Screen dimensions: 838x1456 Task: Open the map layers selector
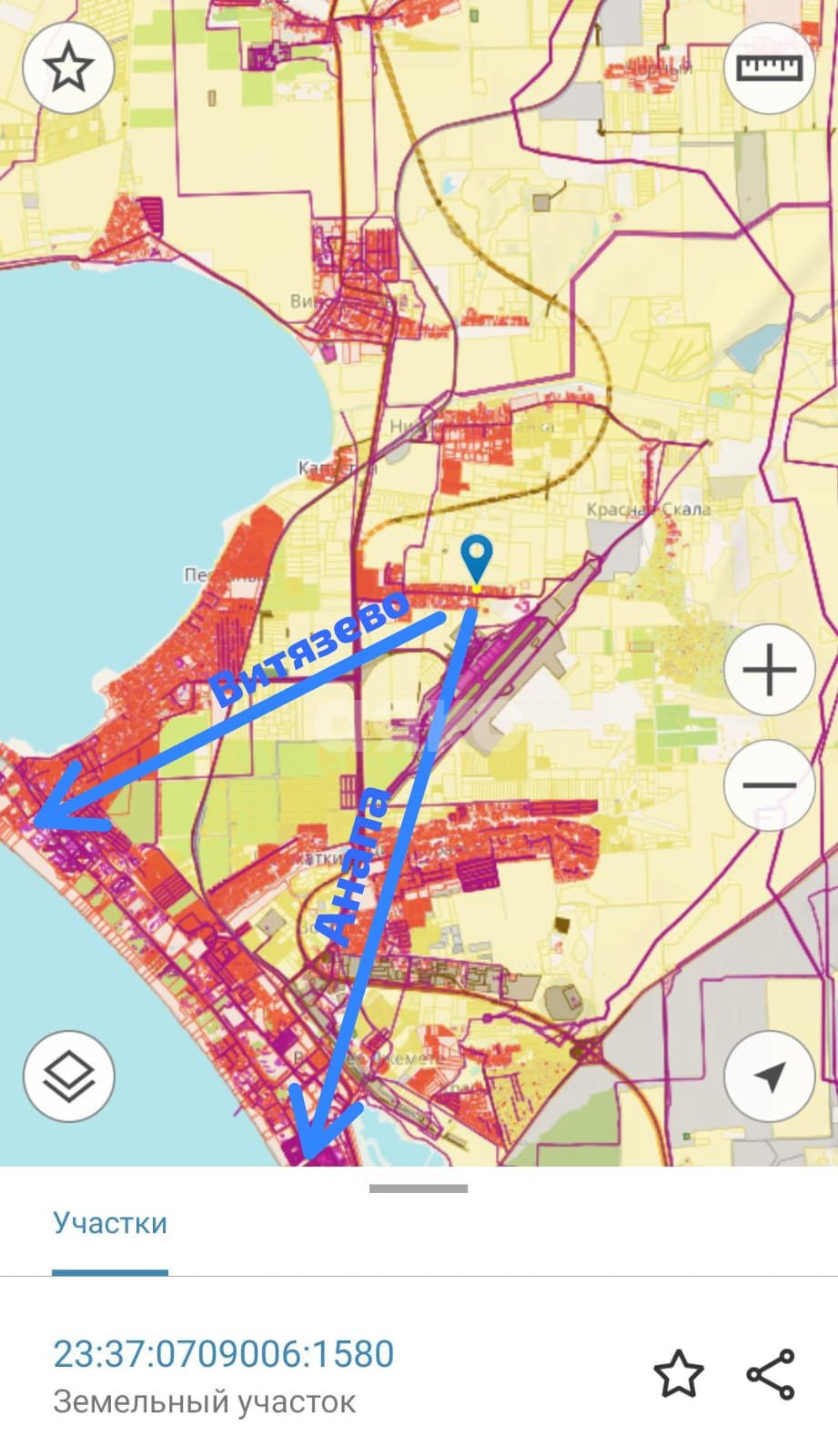tap(68, 1077)
